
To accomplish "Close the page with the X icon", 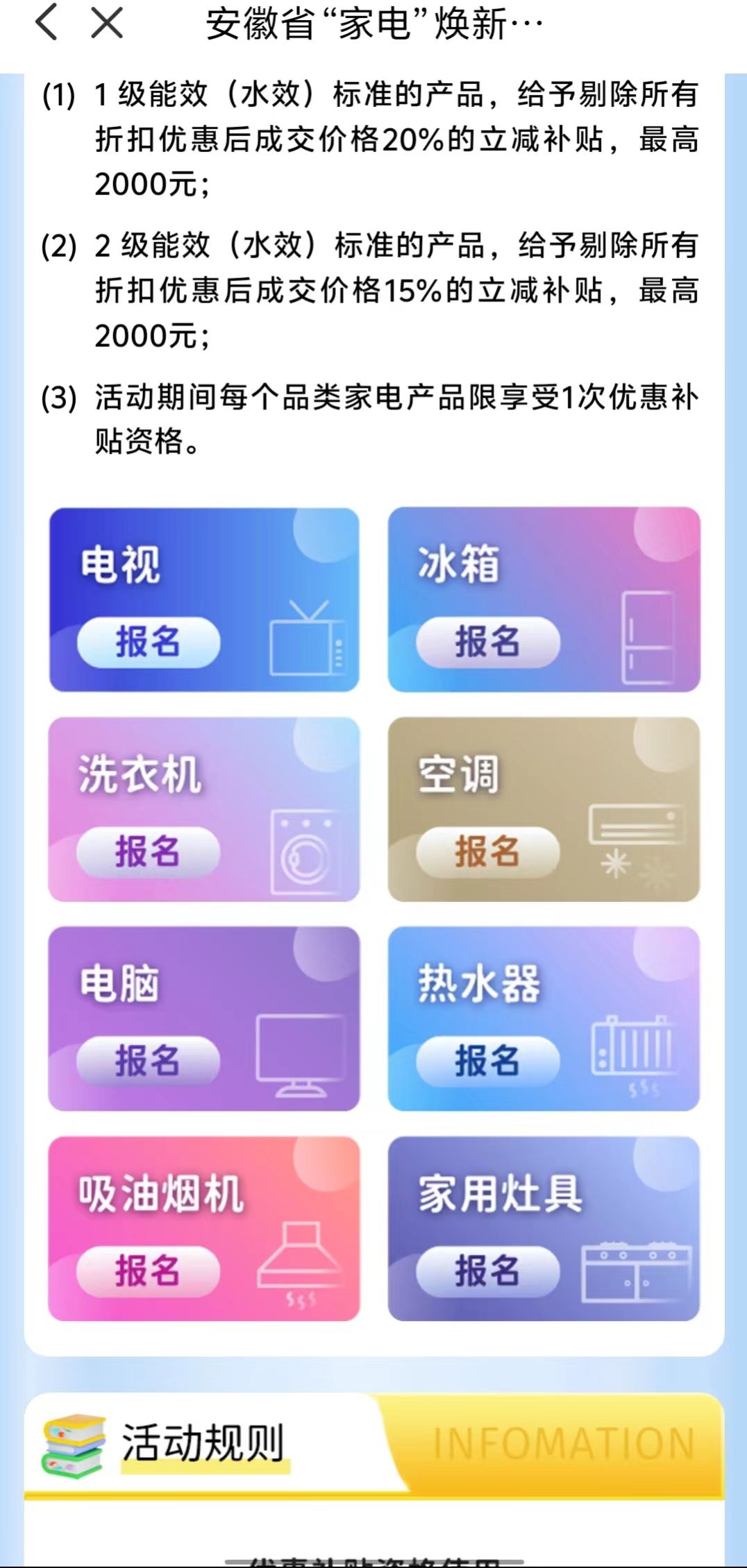I will [x=107, y=22].
